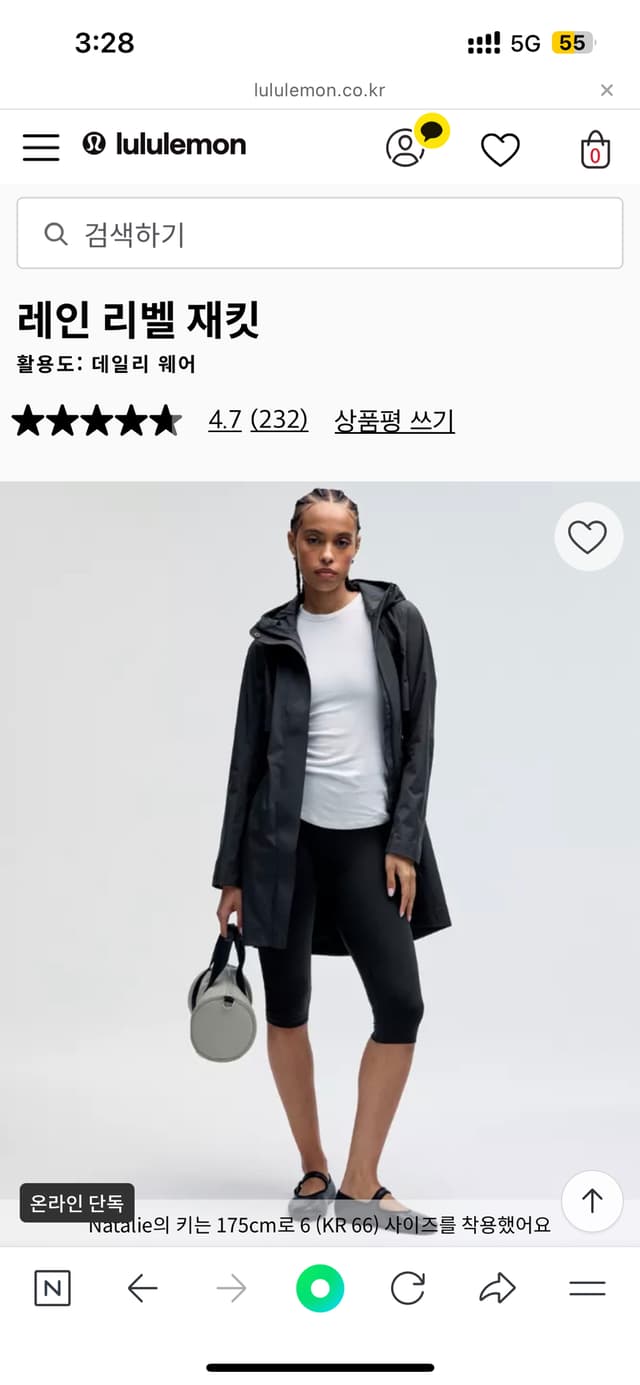The height and width of the screenshot is (1385, 640).
Task: Open the 4.7 rating link
Action: click(225, 420)
